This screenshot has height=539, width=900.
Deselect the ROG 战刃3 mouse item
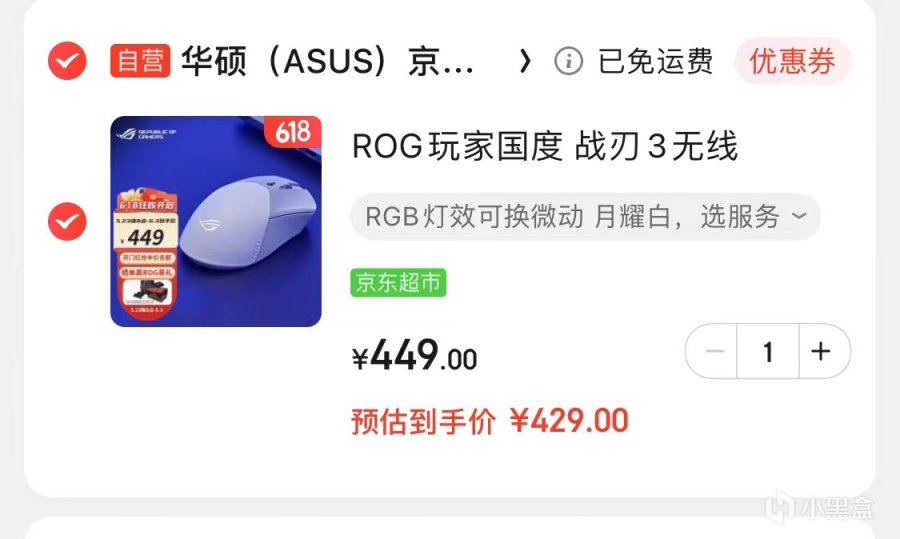click(x=67, y=222)
